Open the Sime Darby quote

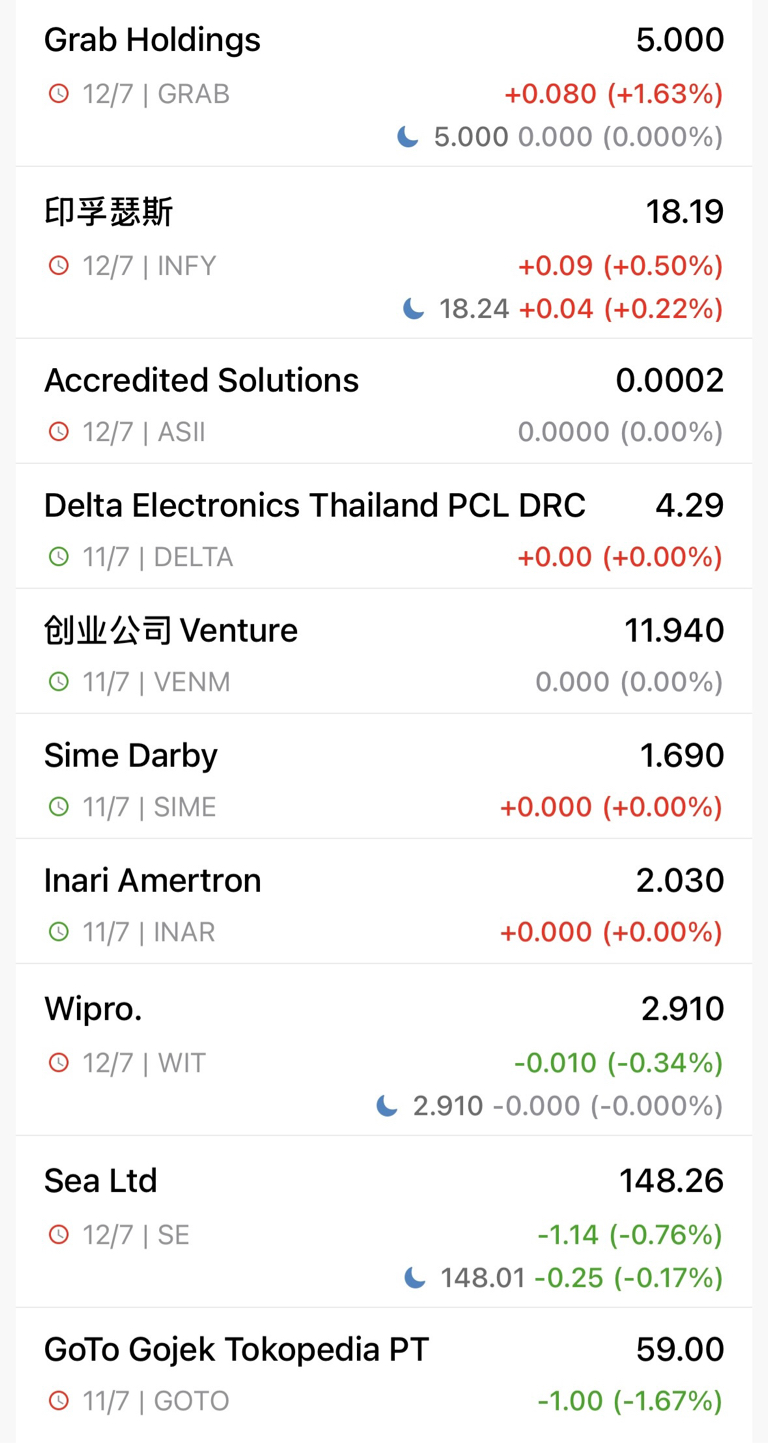pyautogui.click(x=384, y=776)
